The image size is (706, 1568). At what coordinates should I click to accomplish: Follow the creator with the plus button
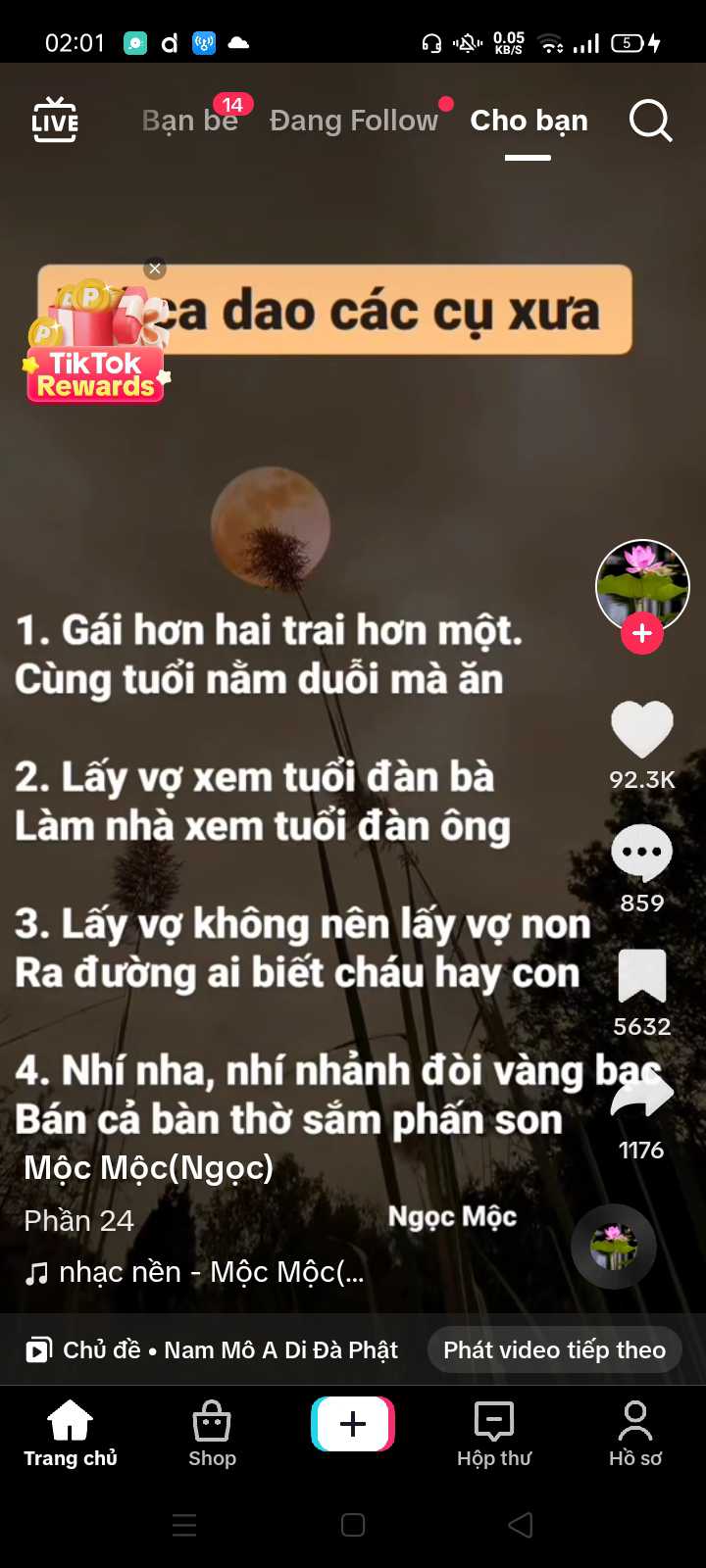pos(642,633)
